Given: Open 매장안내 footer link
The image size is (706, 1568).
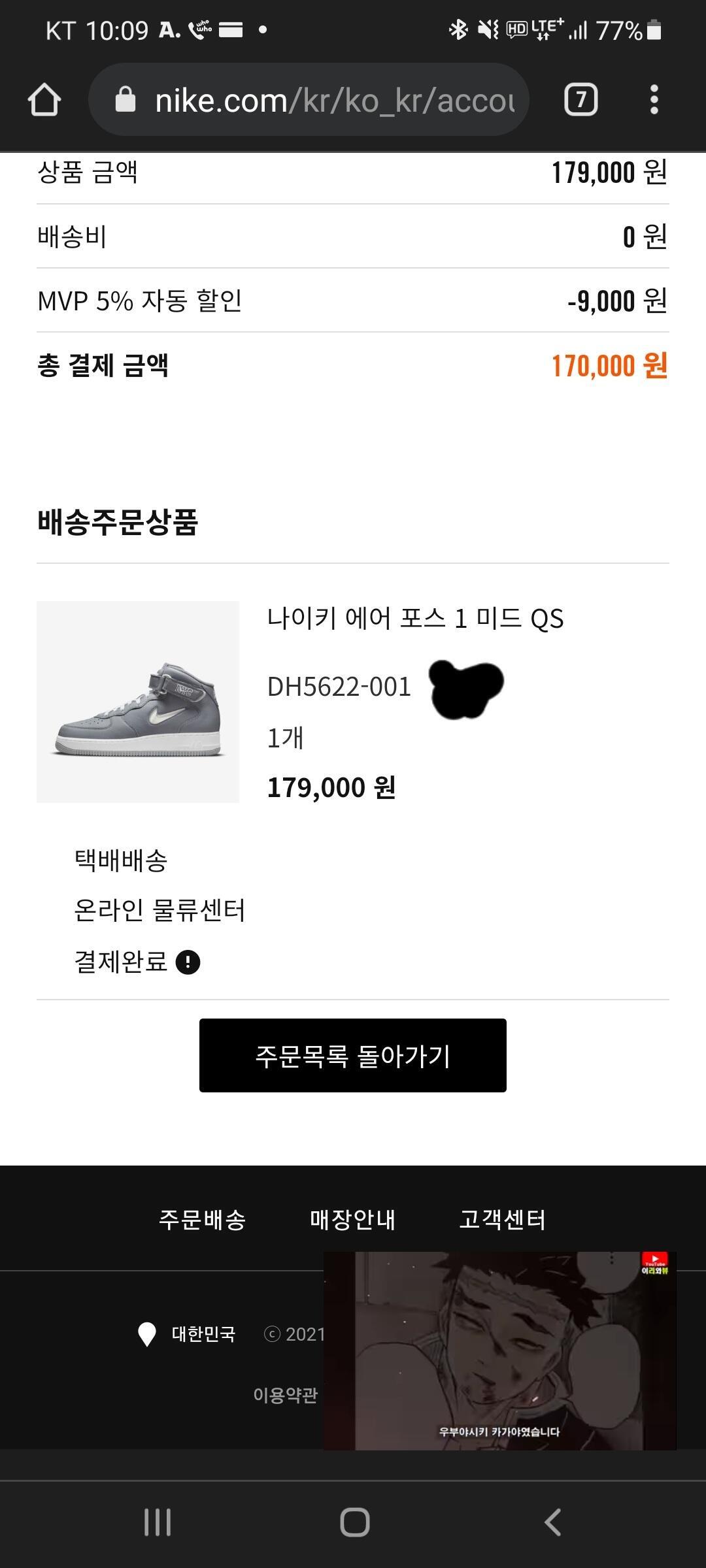Looking at the screenshot, I should point(353,1219).
